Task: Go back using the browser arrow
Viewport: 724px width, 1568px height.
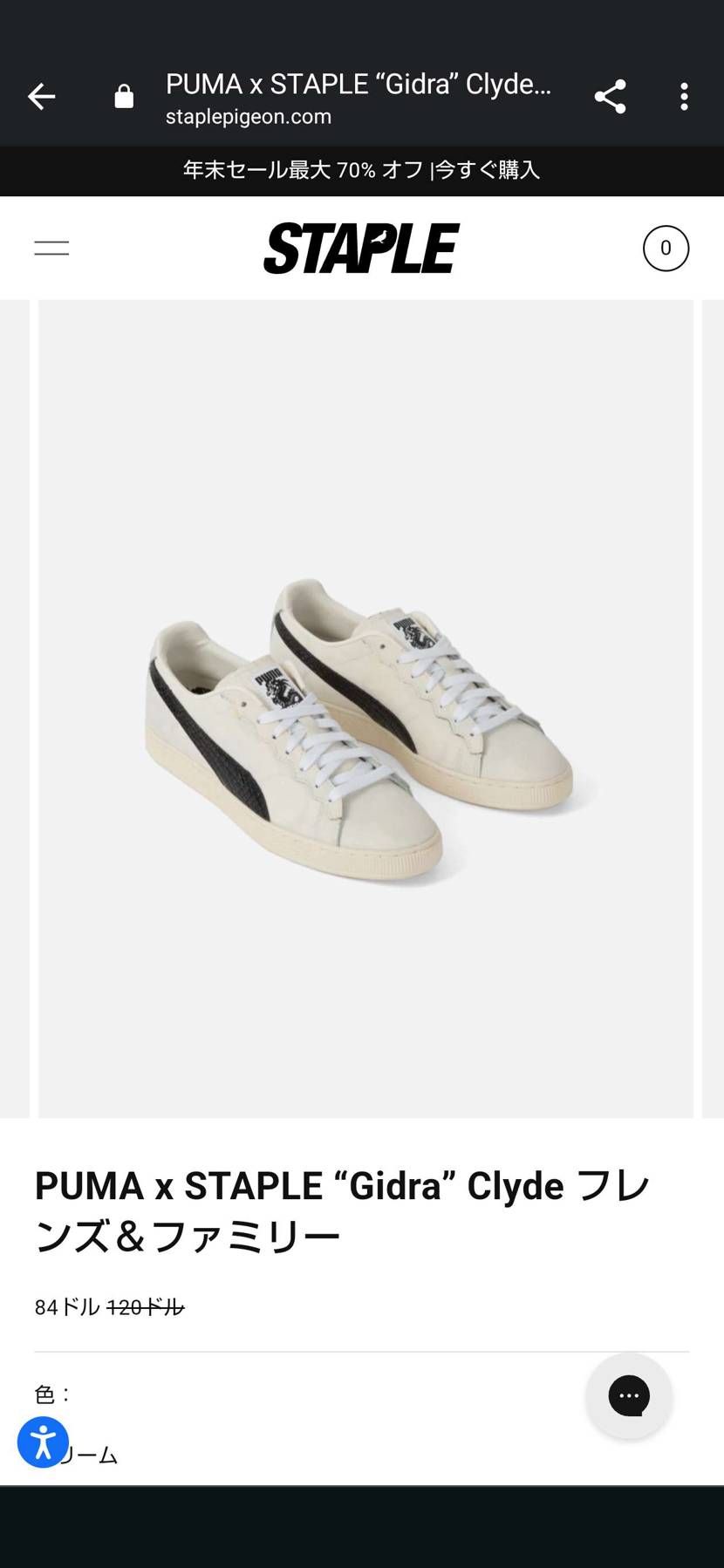Action: coord(41,97)
